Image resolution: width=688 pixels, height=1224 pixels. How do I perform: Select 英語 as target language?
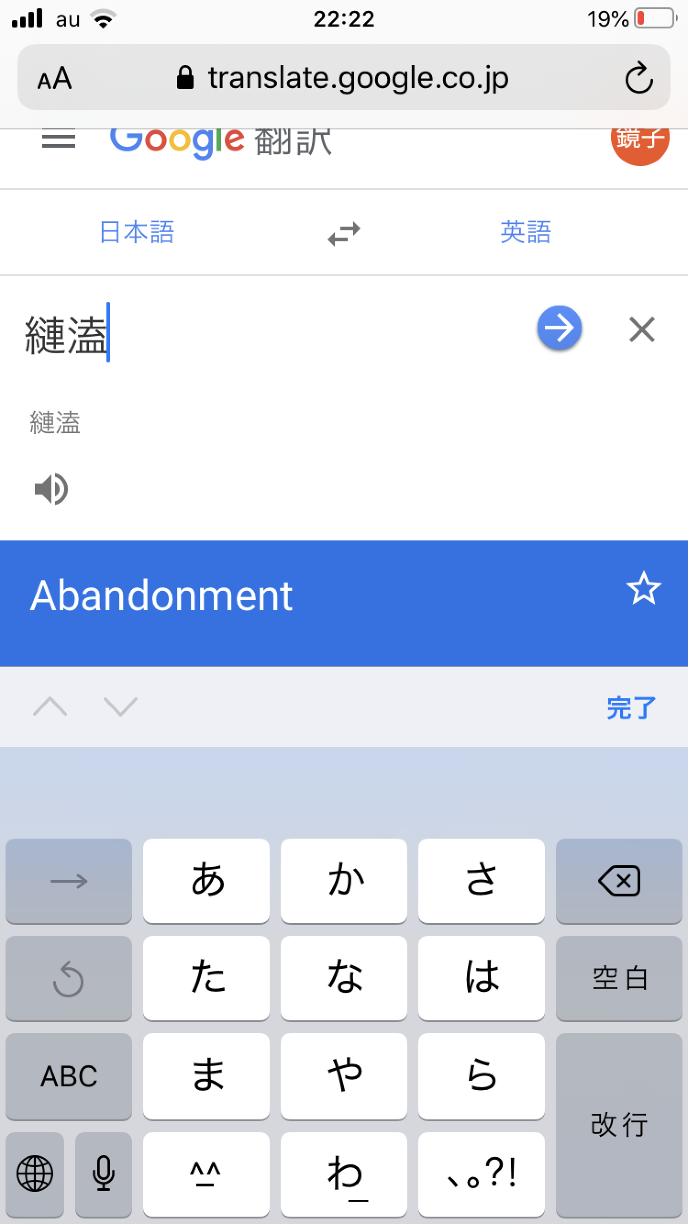tap(526, 233)
